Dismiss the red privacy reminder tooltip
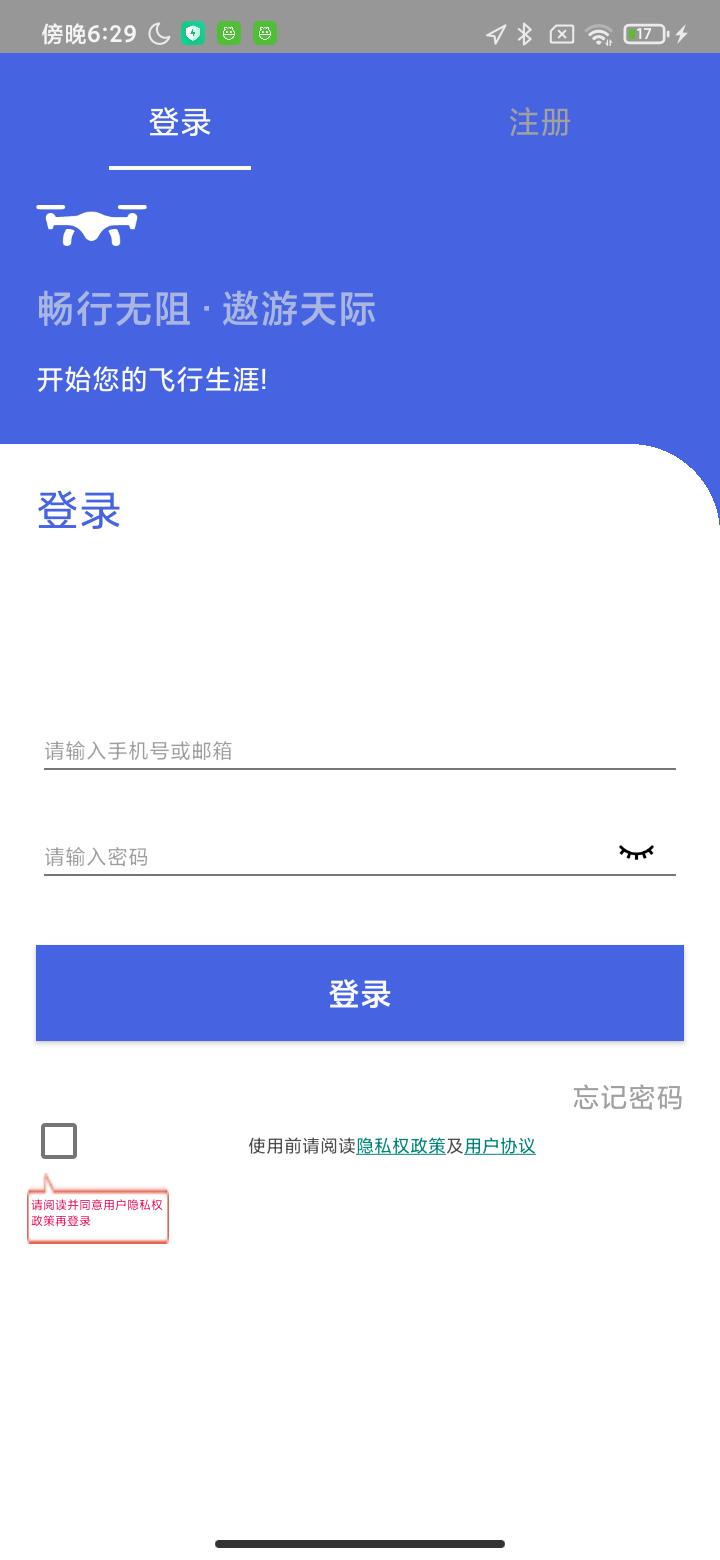This screenshot has width=720, height=1560. click(x=97, y=1213)
